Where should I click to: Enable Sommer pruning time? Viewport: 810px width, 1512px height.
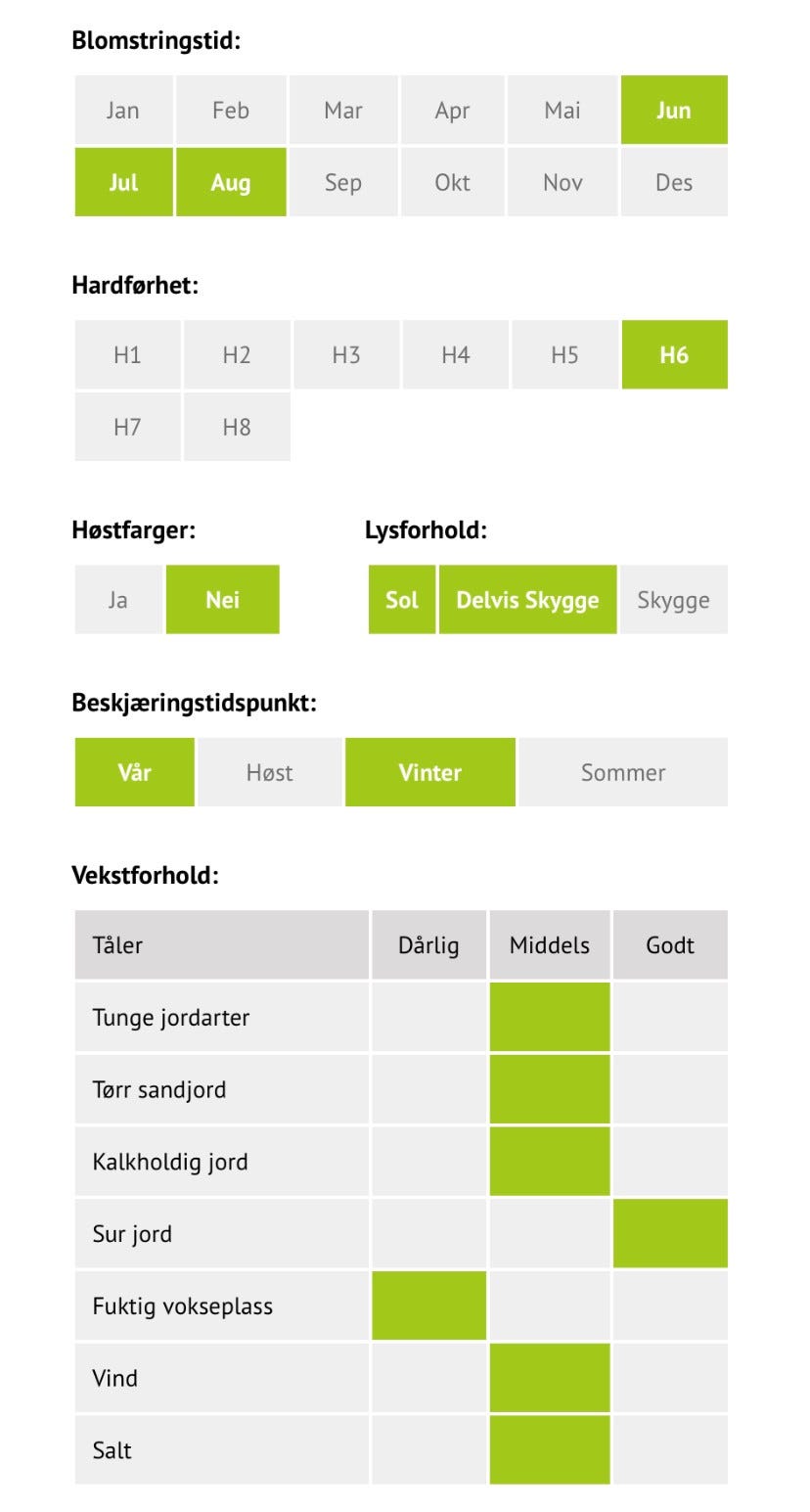pyautogui.click(x=622, y=772)
